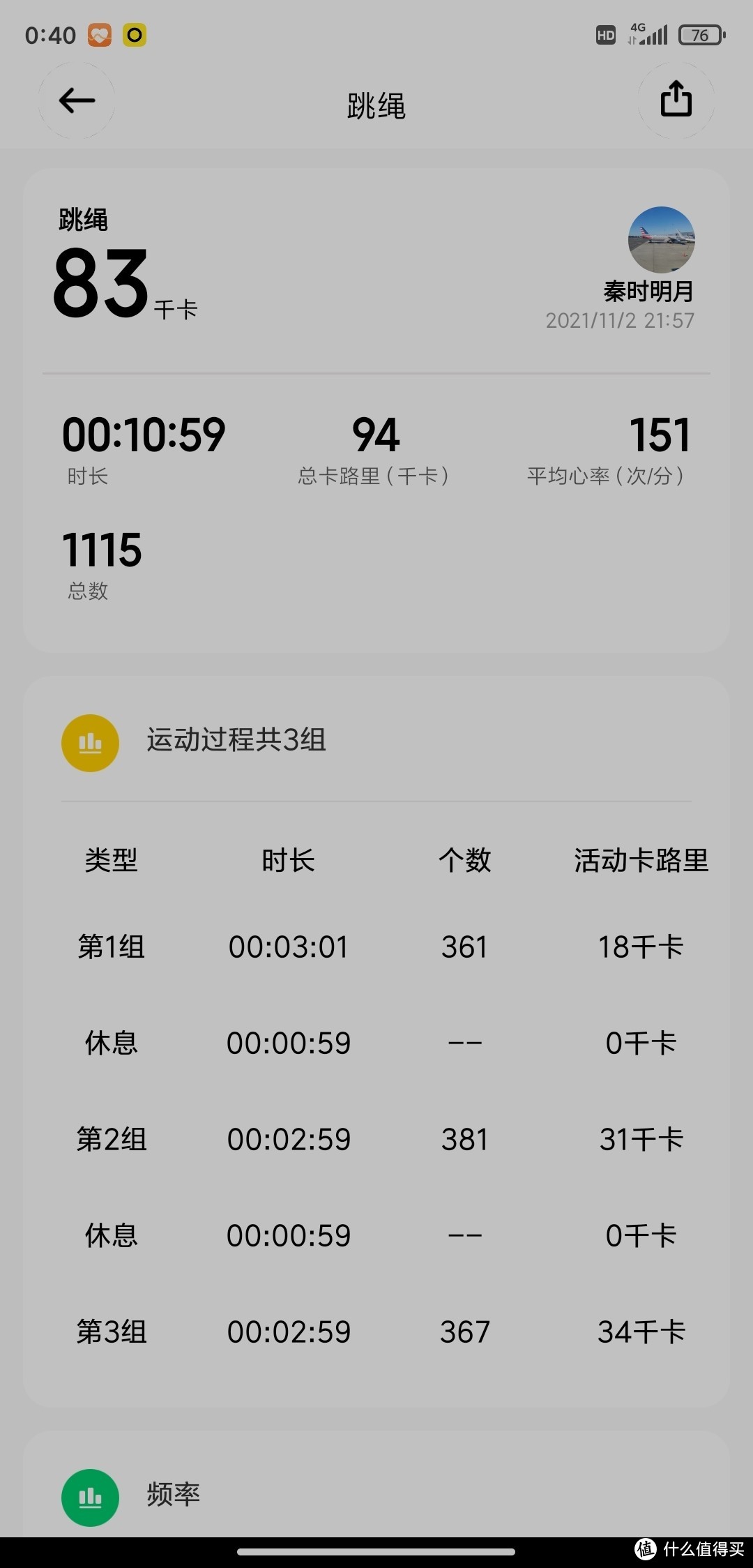Tap the 总卡路里 stat showing 94
Image resolution: width=753 pixels, height=1568 pixels.
[x=375, y=434]
